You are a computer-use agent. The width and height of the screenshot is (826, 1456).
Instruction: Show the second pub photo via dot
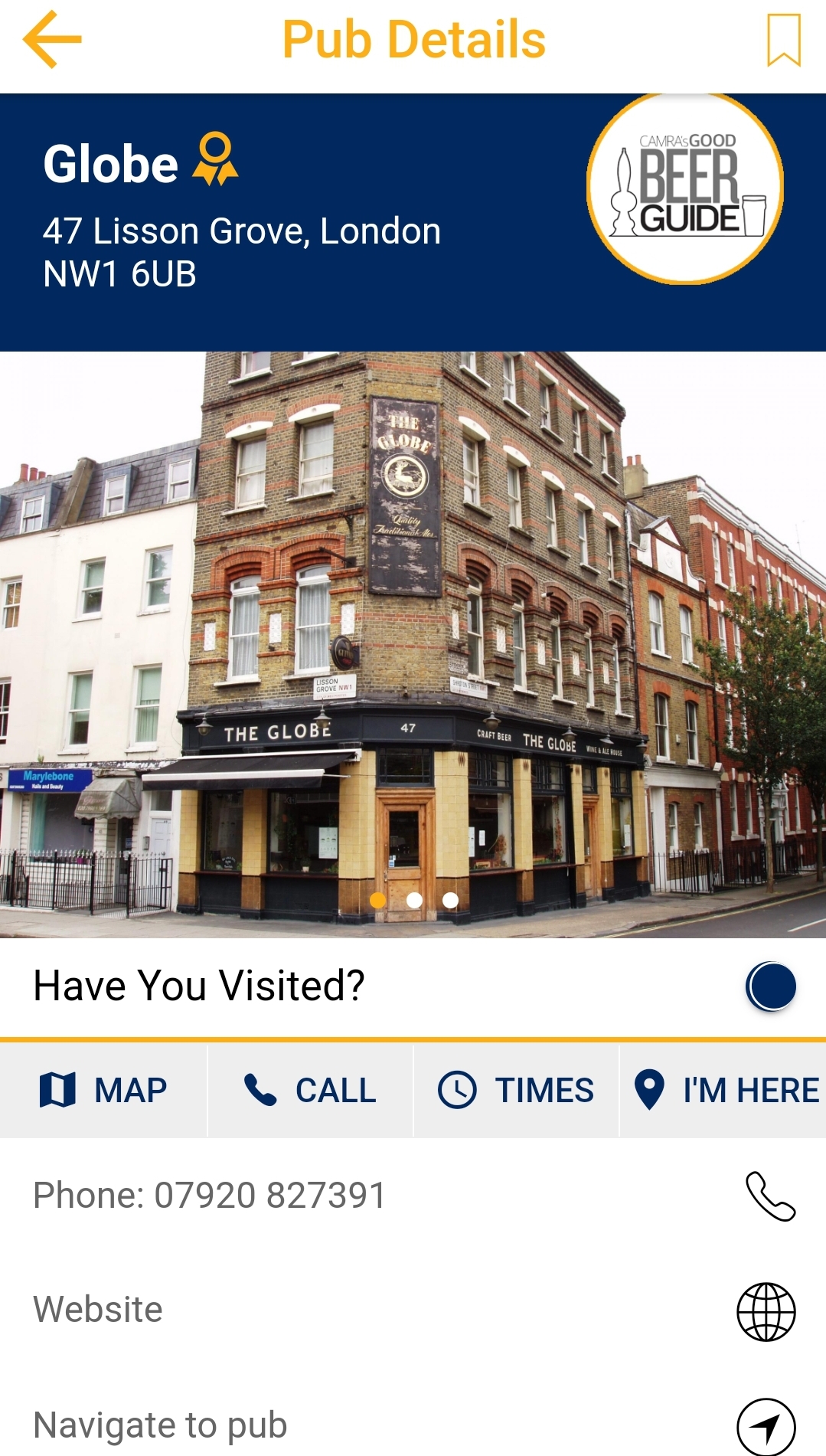tap(414, 901)
